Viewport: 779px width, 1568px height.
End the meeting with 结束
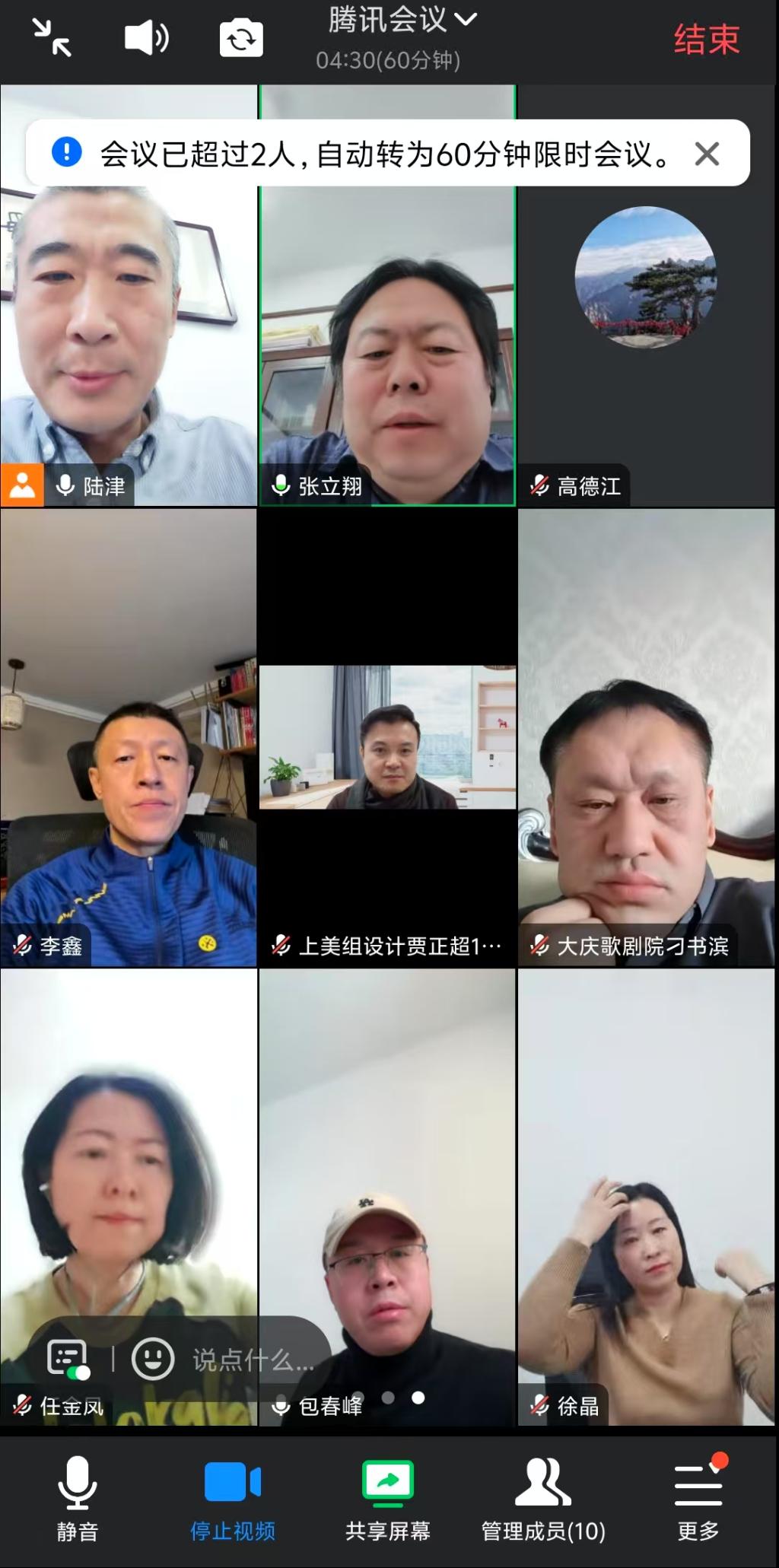pyautogui.click(x=706, y=40)
